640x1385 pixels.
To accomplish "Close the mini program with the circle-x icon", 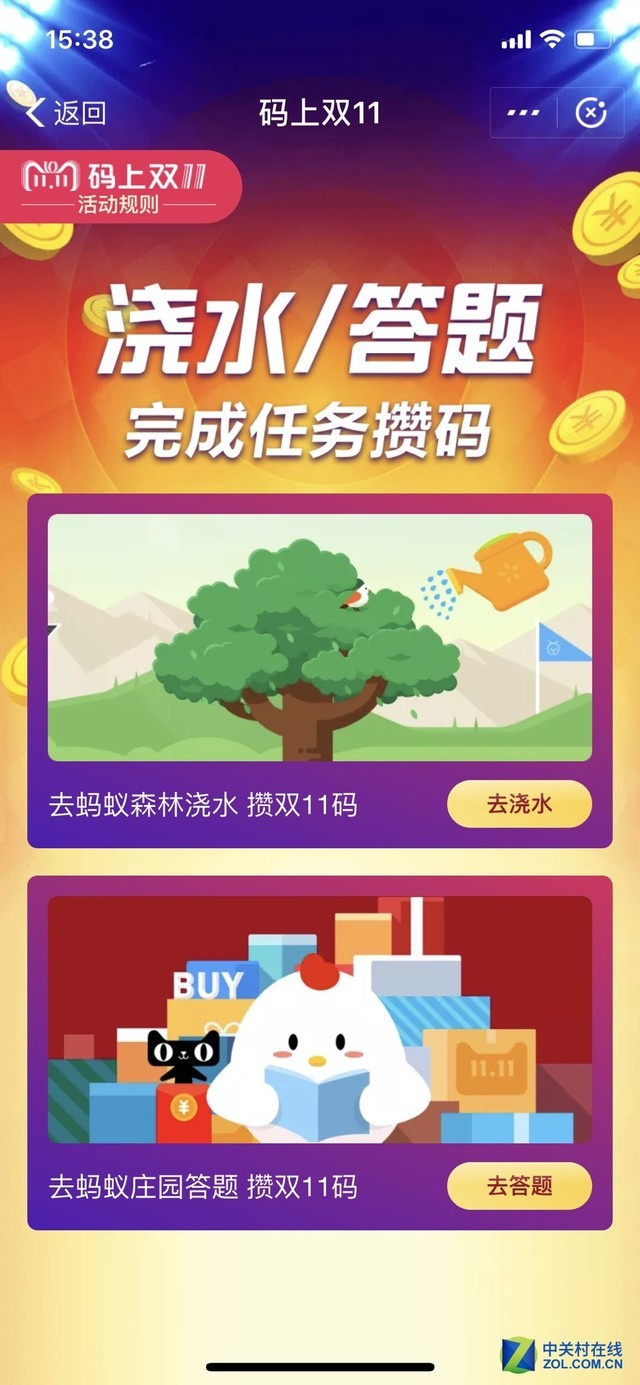I will (590, 113).
